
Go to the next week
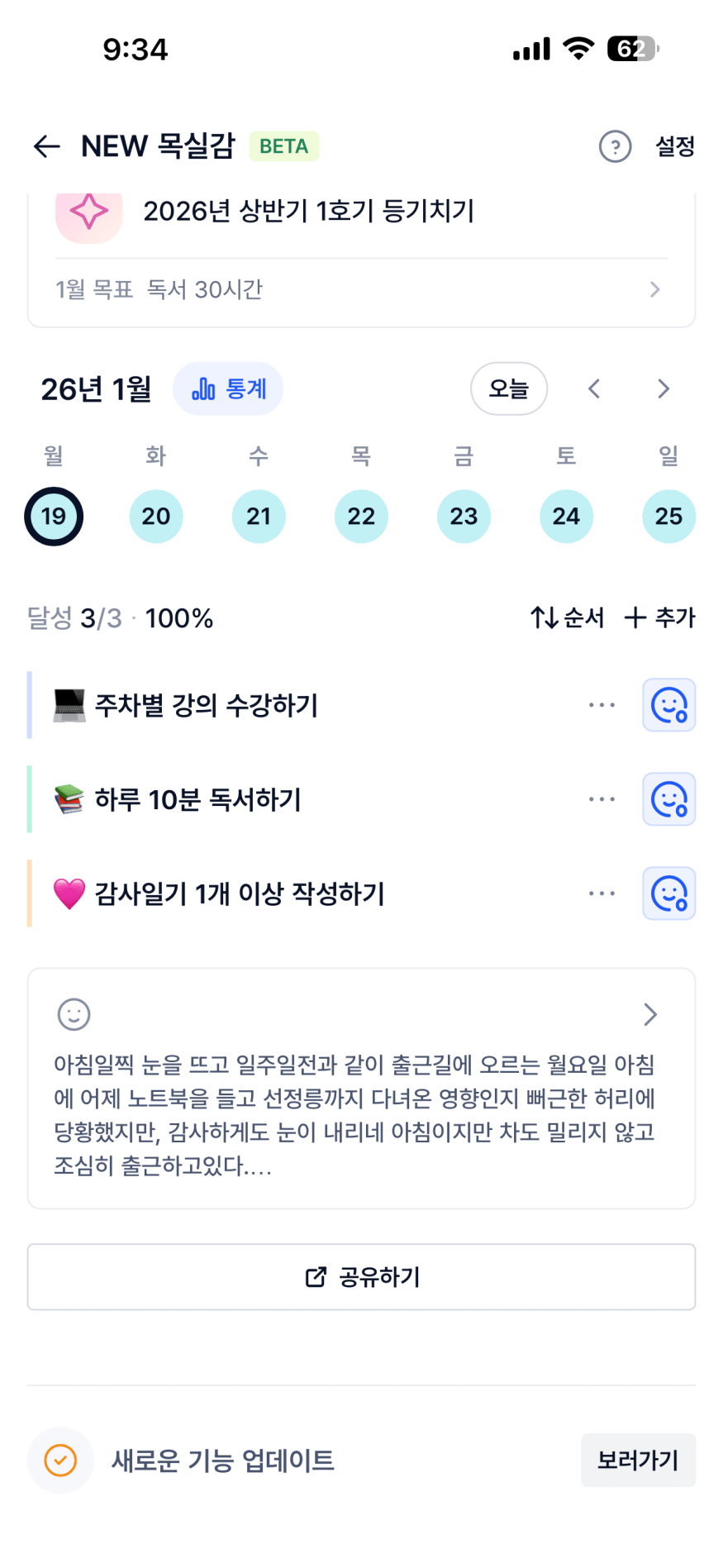pos(663,388)
